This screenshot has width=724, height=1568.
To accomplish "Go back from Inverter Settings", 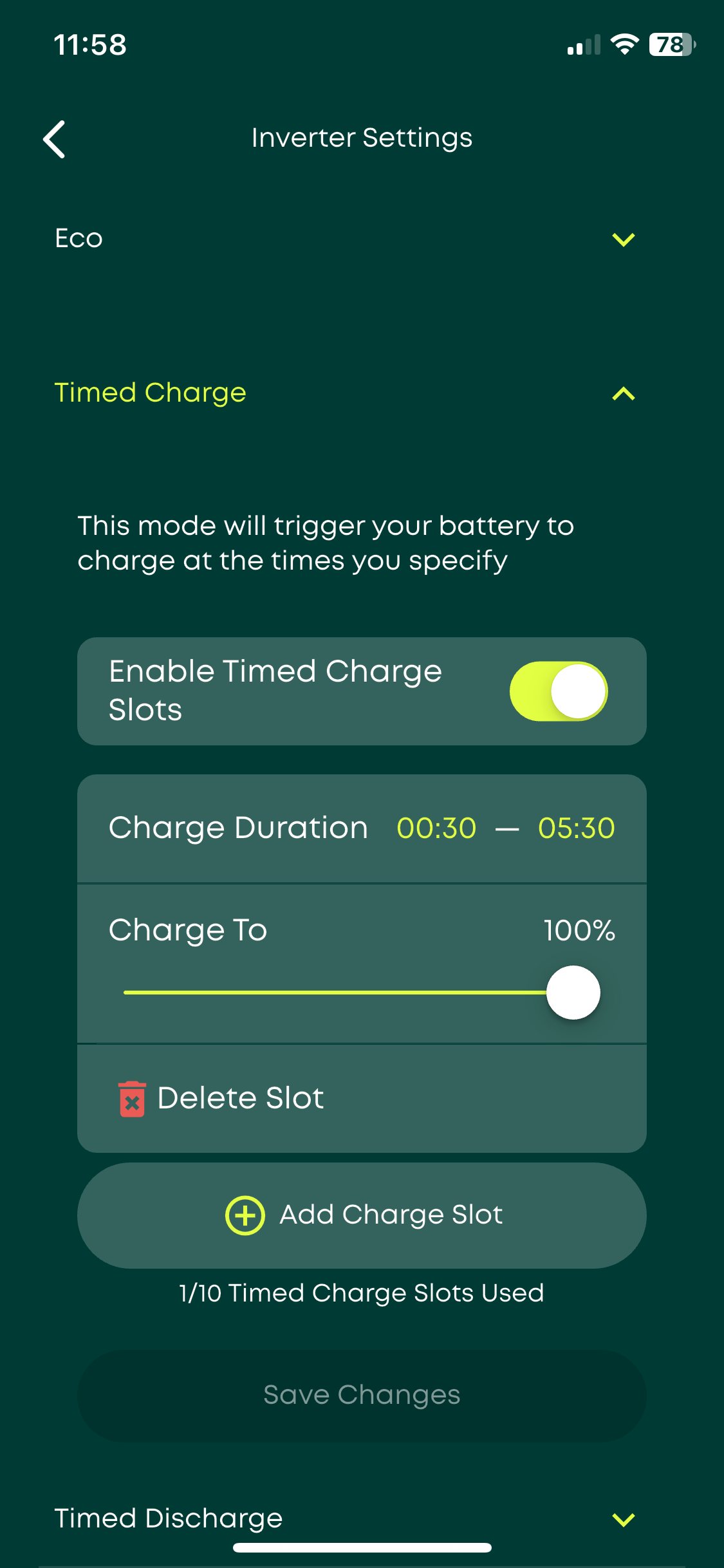I will 55,139.
